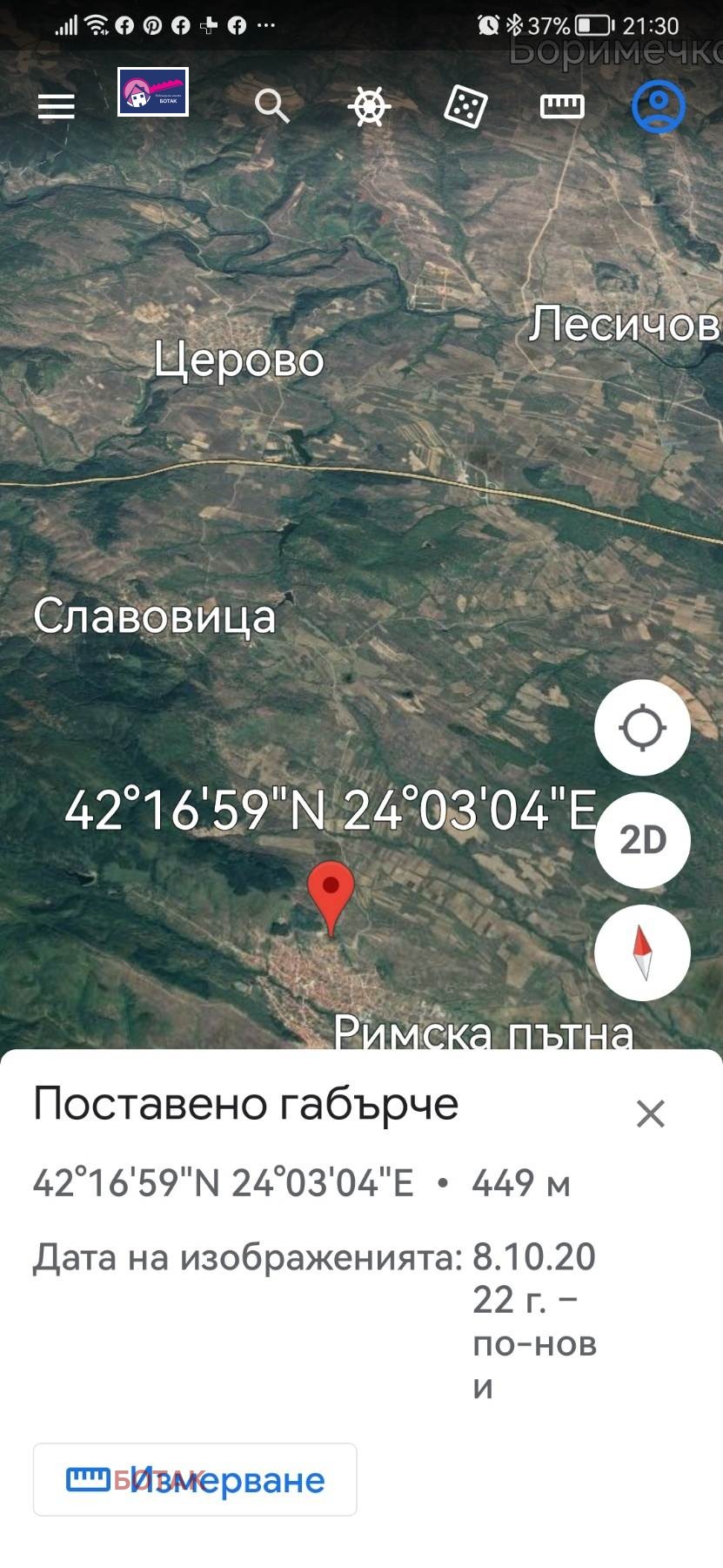This screenshot has width=723, height=1568.
Task: Open the hamburger menu
Action: [x=57, y=106]
